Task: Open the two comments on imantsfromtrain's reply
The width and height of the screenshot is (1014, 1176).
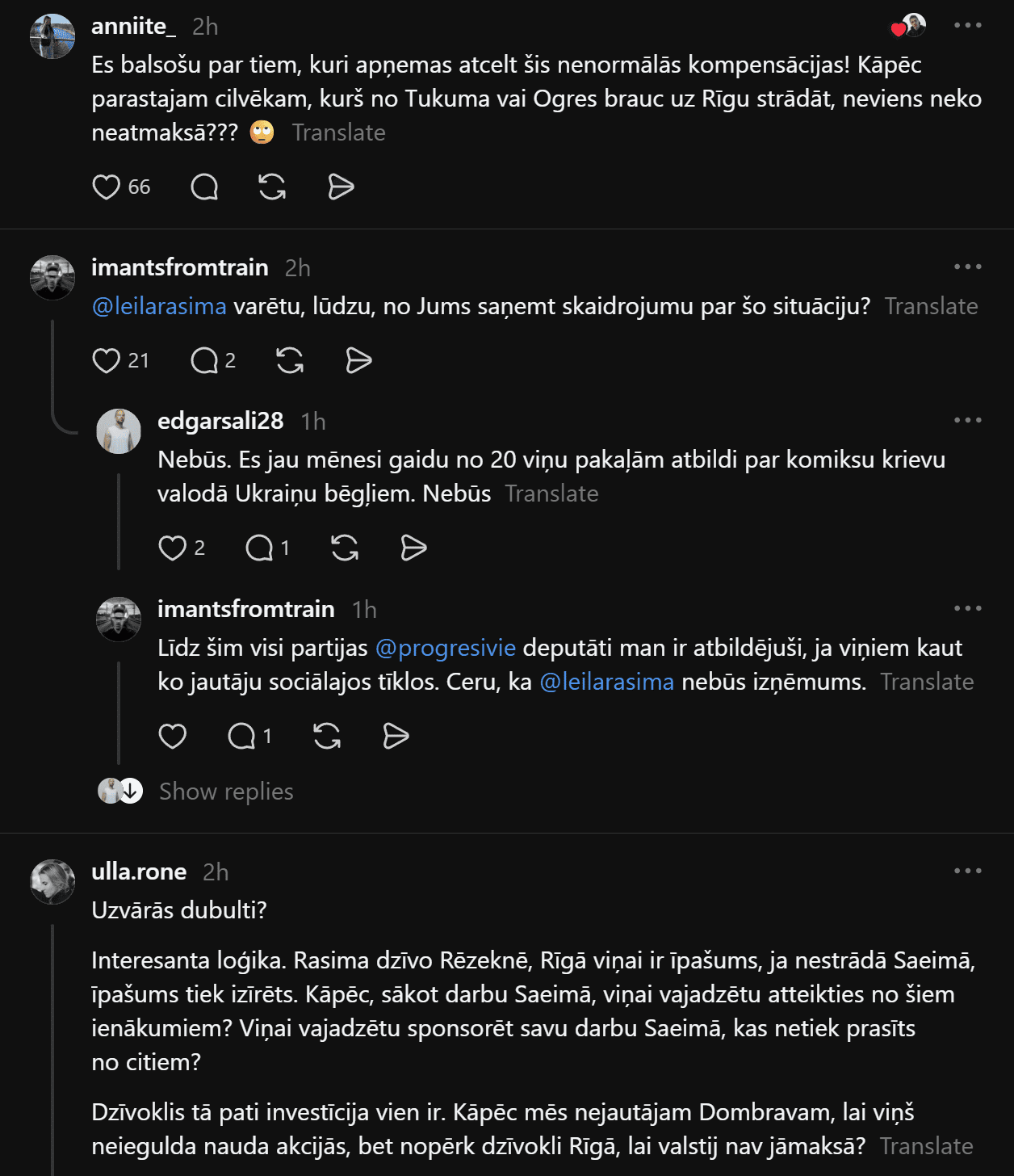Action: point(212,360)
